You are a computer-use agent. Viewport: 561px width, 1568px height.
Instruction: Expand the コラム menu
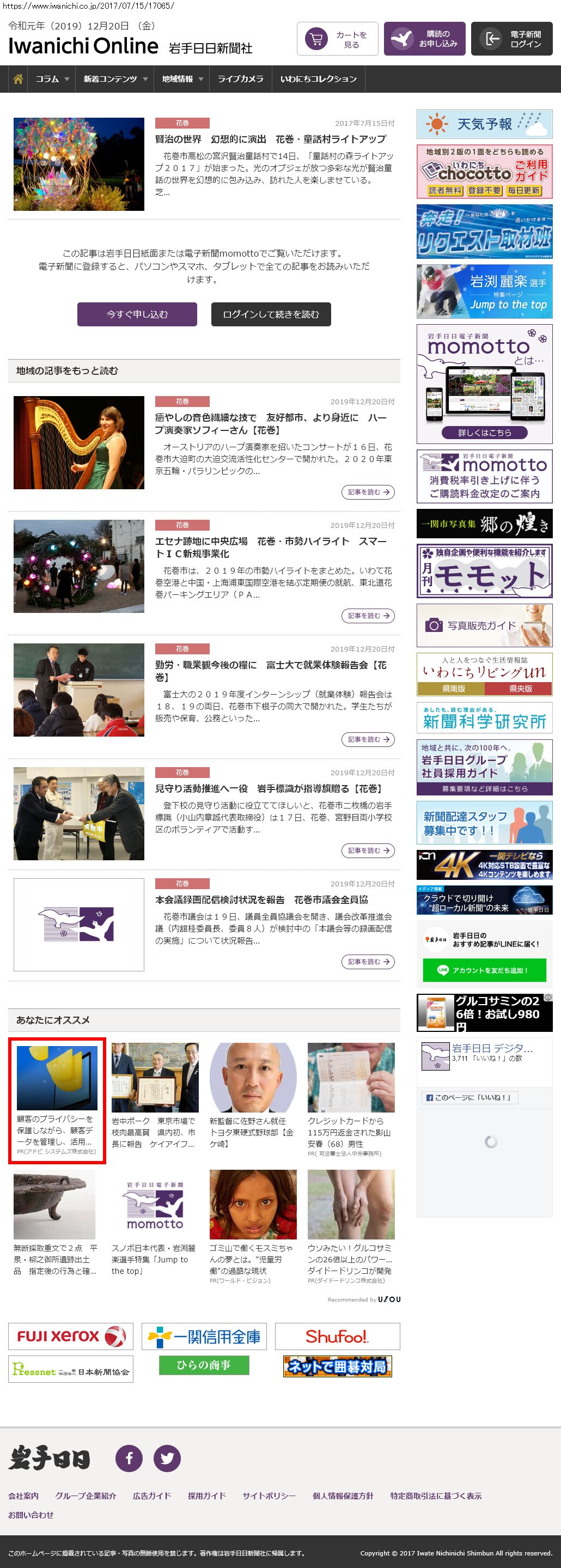[52, 79]
